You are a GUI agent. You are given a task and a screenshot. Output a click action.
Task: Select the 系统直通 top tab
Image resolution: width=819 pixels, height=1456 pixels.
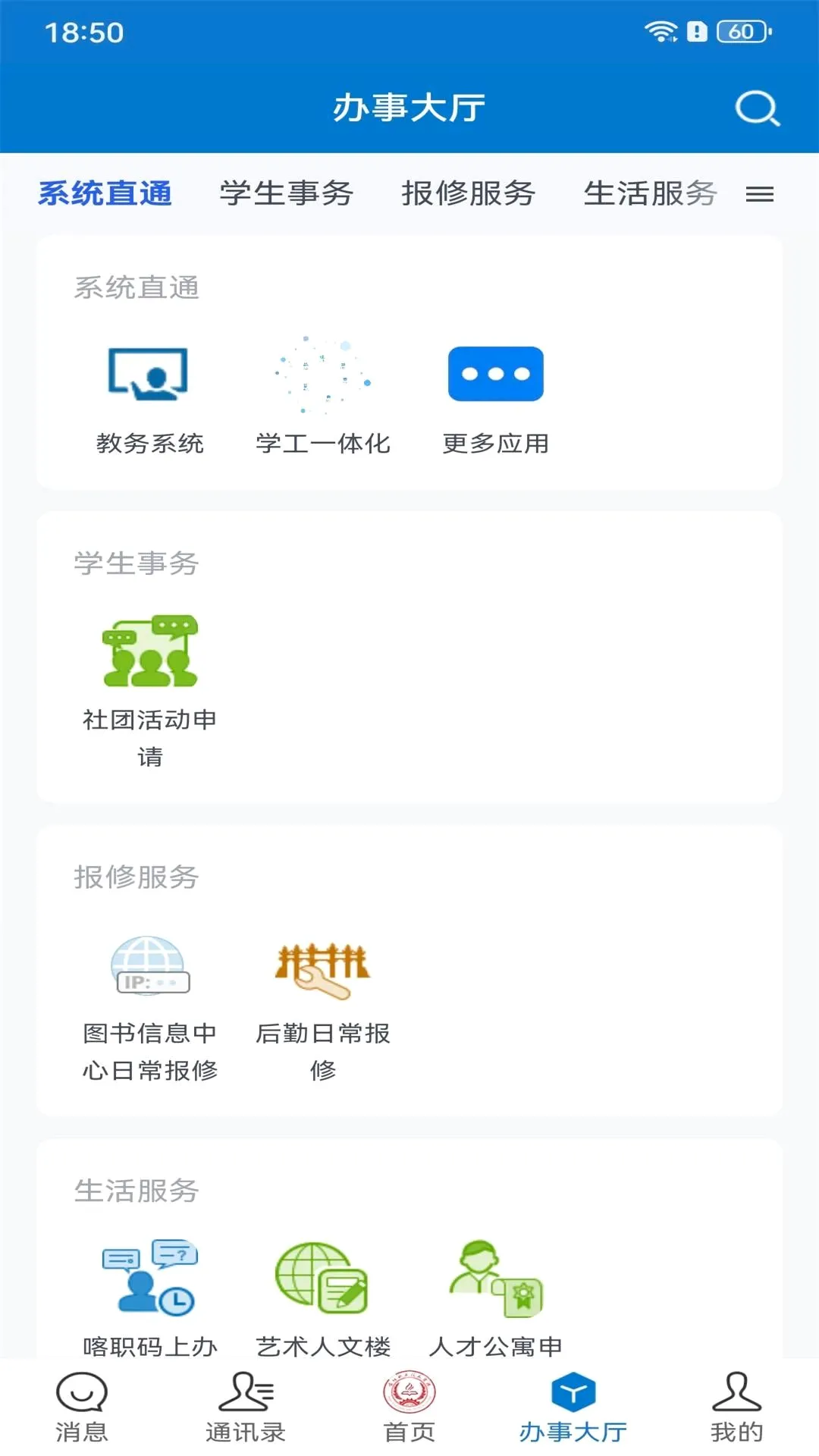[x=105, y=193]
